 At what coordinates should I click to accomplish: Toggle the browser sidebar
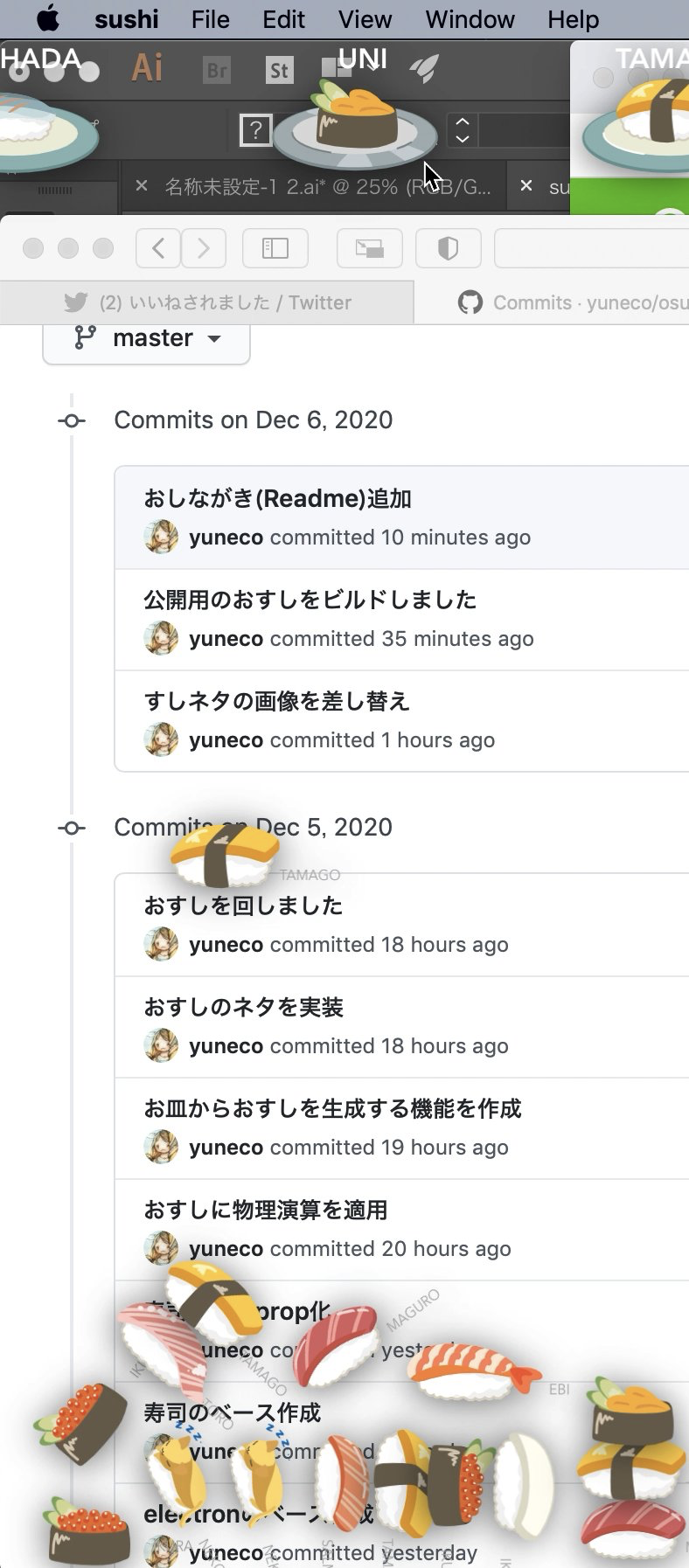(x=275, y=249)
